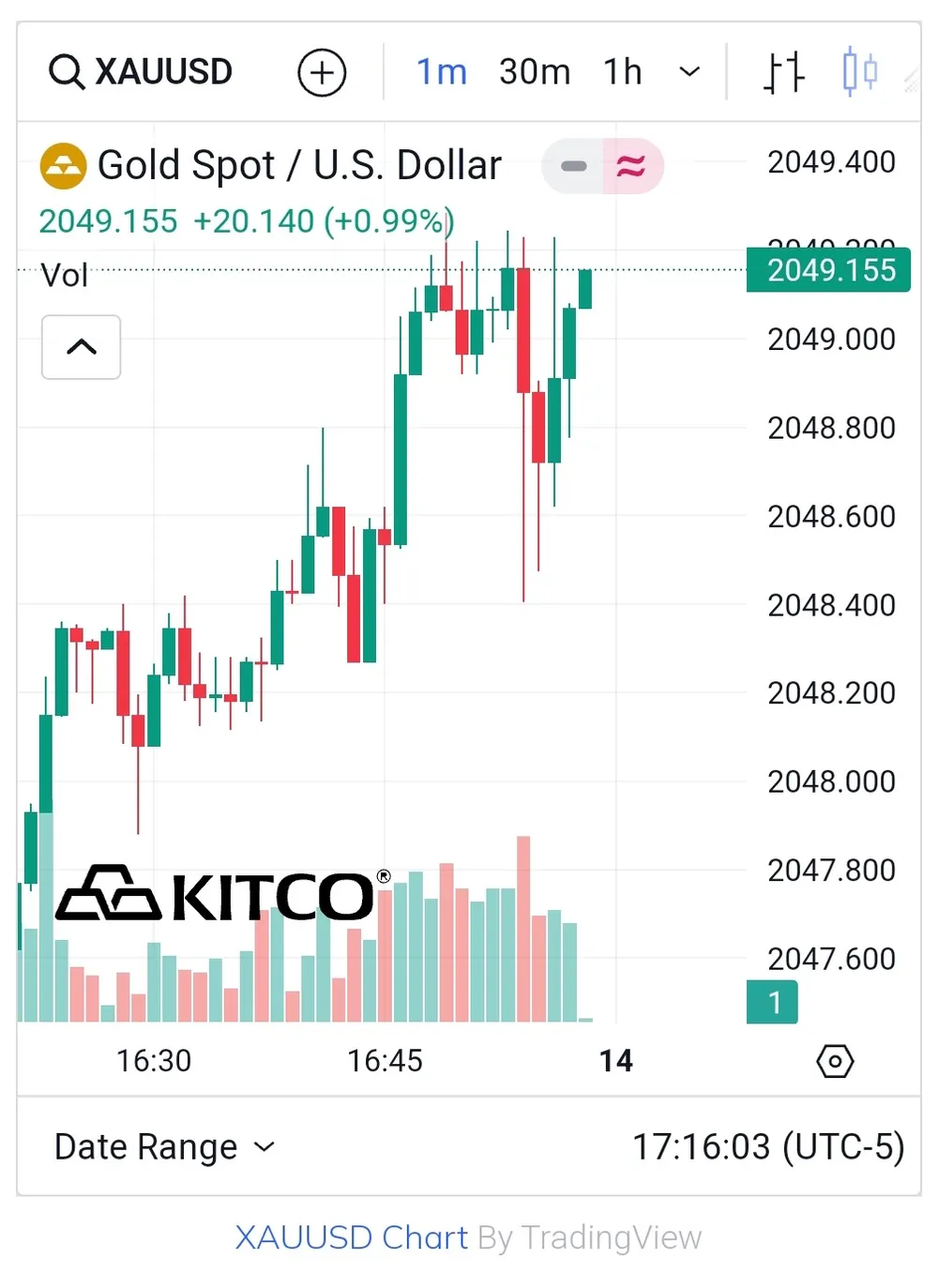Viewport: 938px width, 1288px height.
Task: Switch to the 1h timeframe
Action: click(622, 71)
